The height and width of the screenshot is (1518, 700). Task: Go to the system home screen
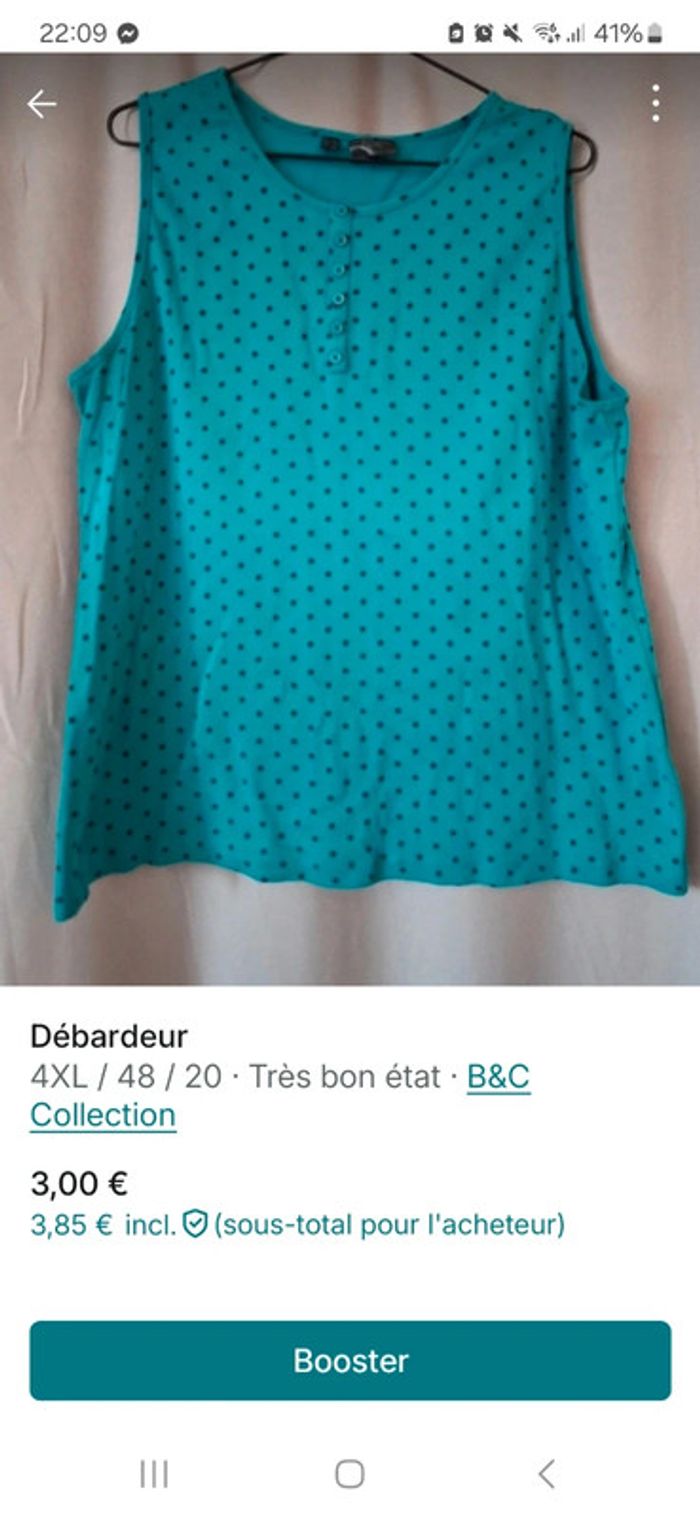pyautogui.click(x=349, y=1473)
